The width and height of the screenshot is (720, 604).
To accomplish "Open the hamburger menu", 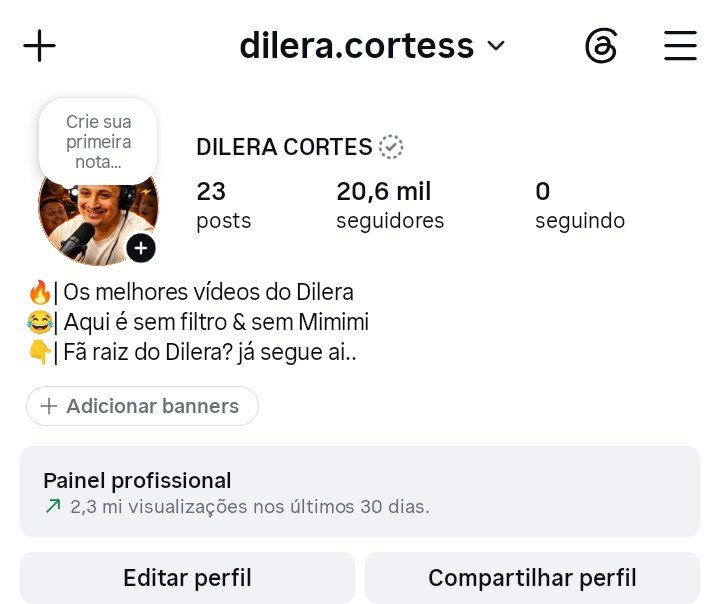I will click(680, 45).
